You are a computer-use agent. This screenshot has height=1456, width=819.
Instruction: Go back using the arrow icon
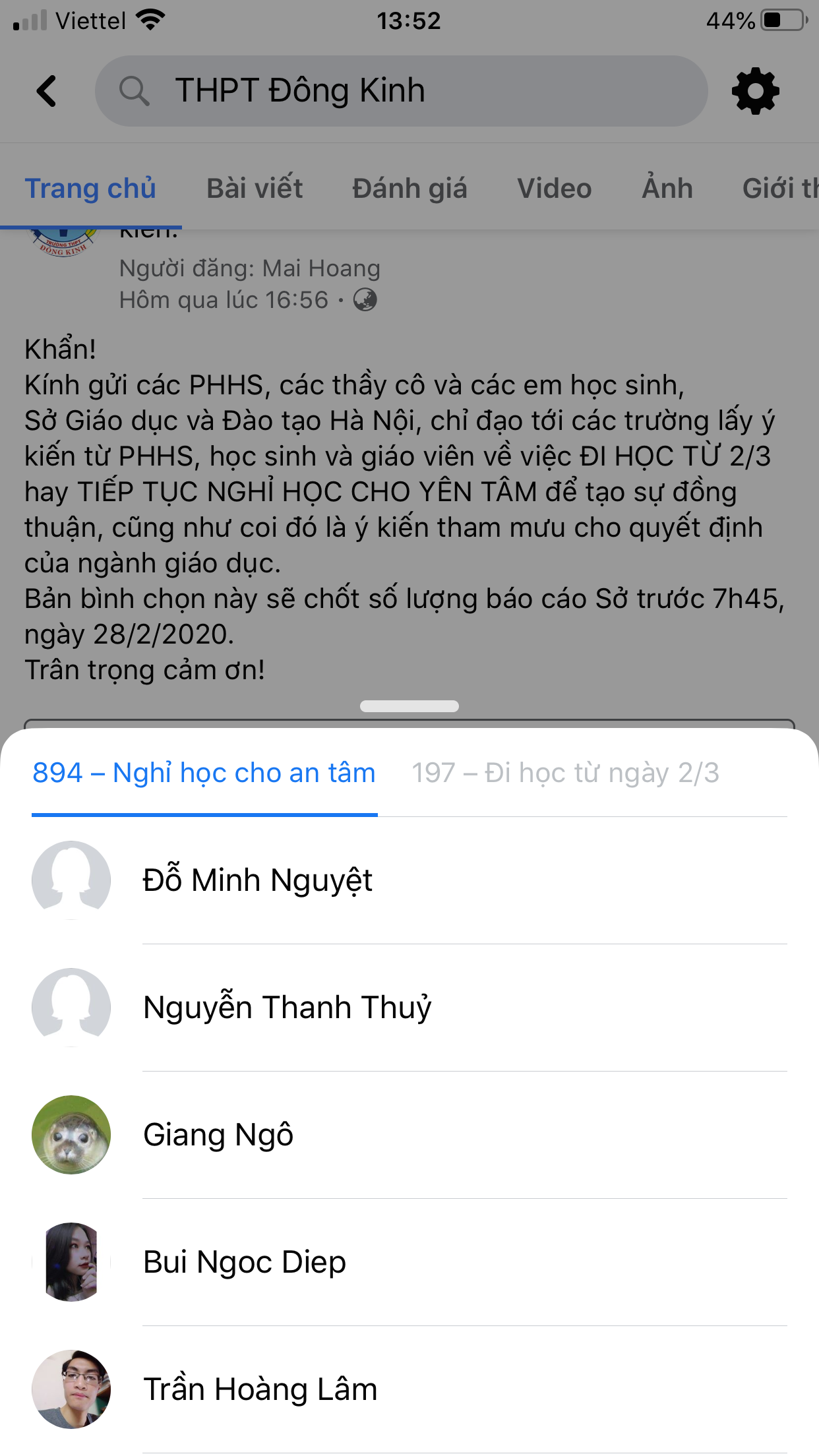point(47,91)
